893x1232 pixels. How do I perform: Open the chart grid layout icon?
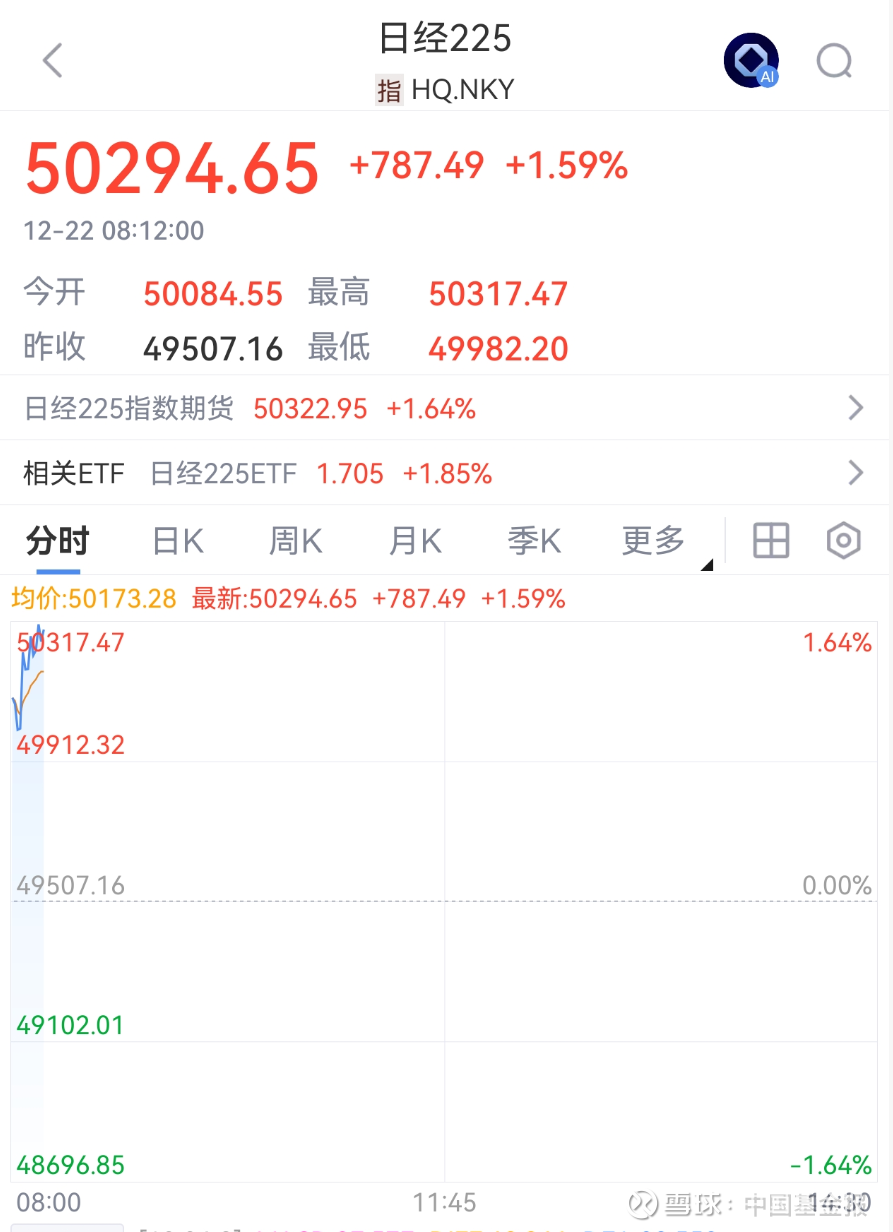770,540
